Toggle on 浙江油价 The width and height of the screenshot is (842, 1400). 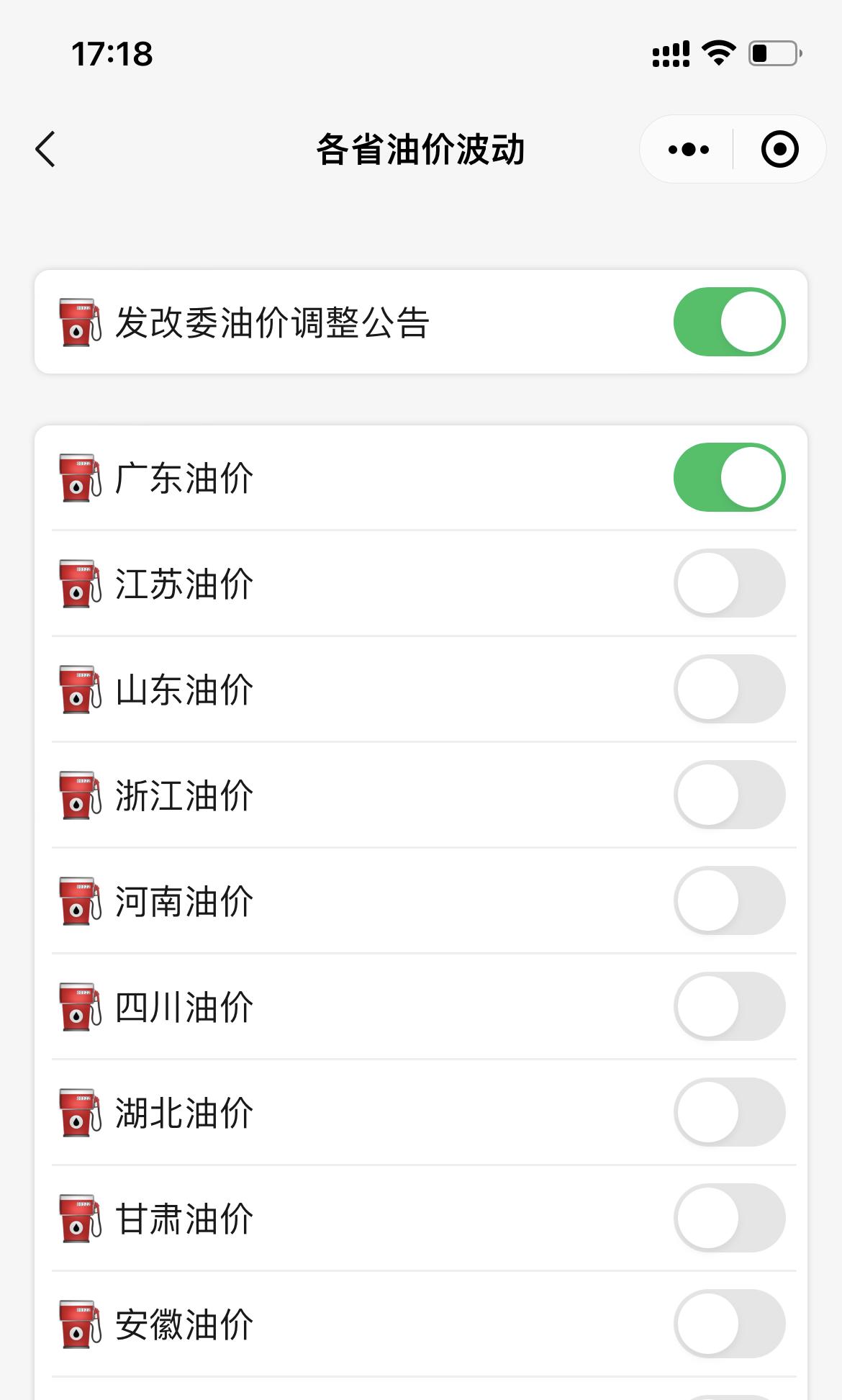(x=729, y=795)
